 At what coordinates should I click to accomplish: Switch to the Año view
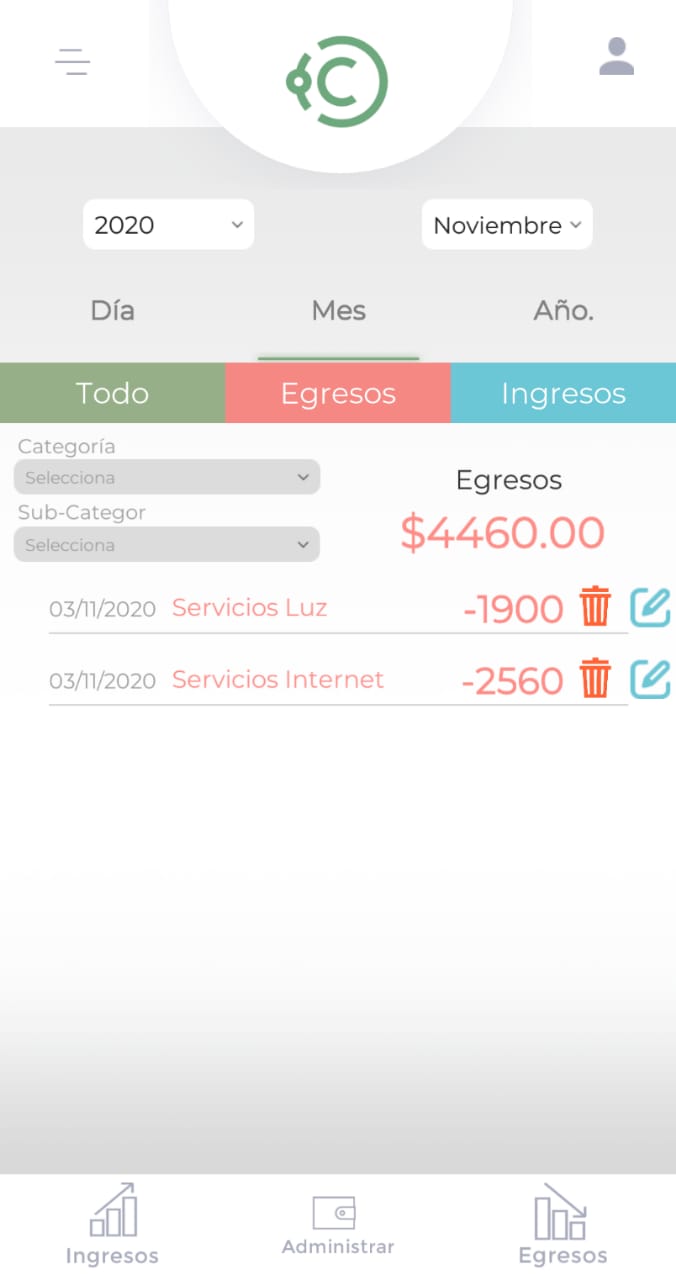click(x=563, y=311)
